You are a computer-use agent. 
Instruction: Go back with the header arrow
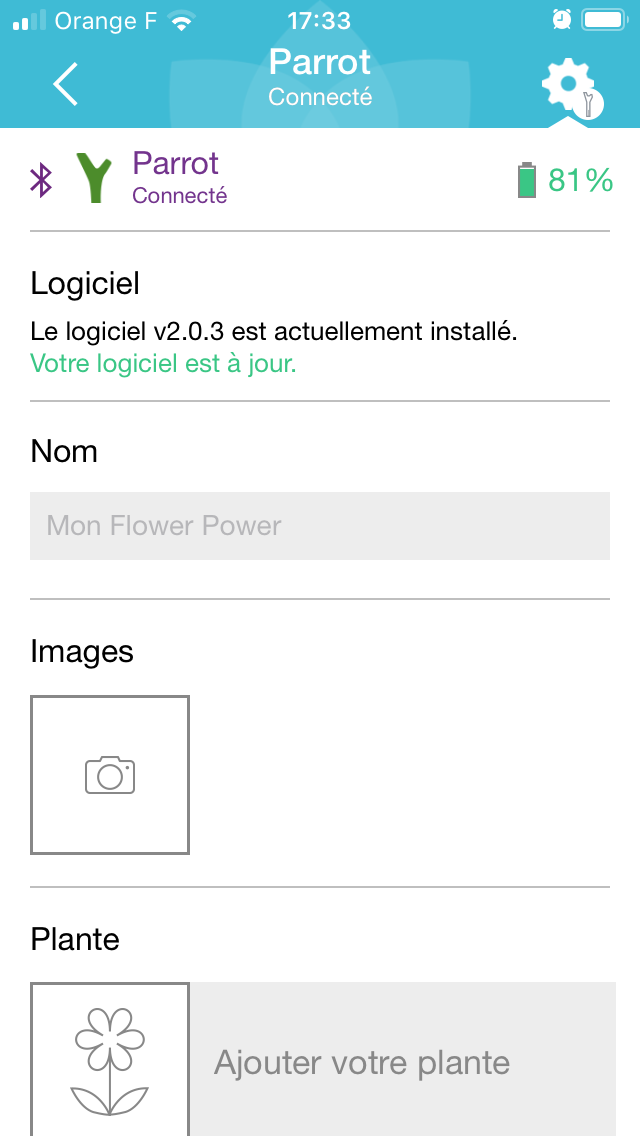[x=65, y=84]
